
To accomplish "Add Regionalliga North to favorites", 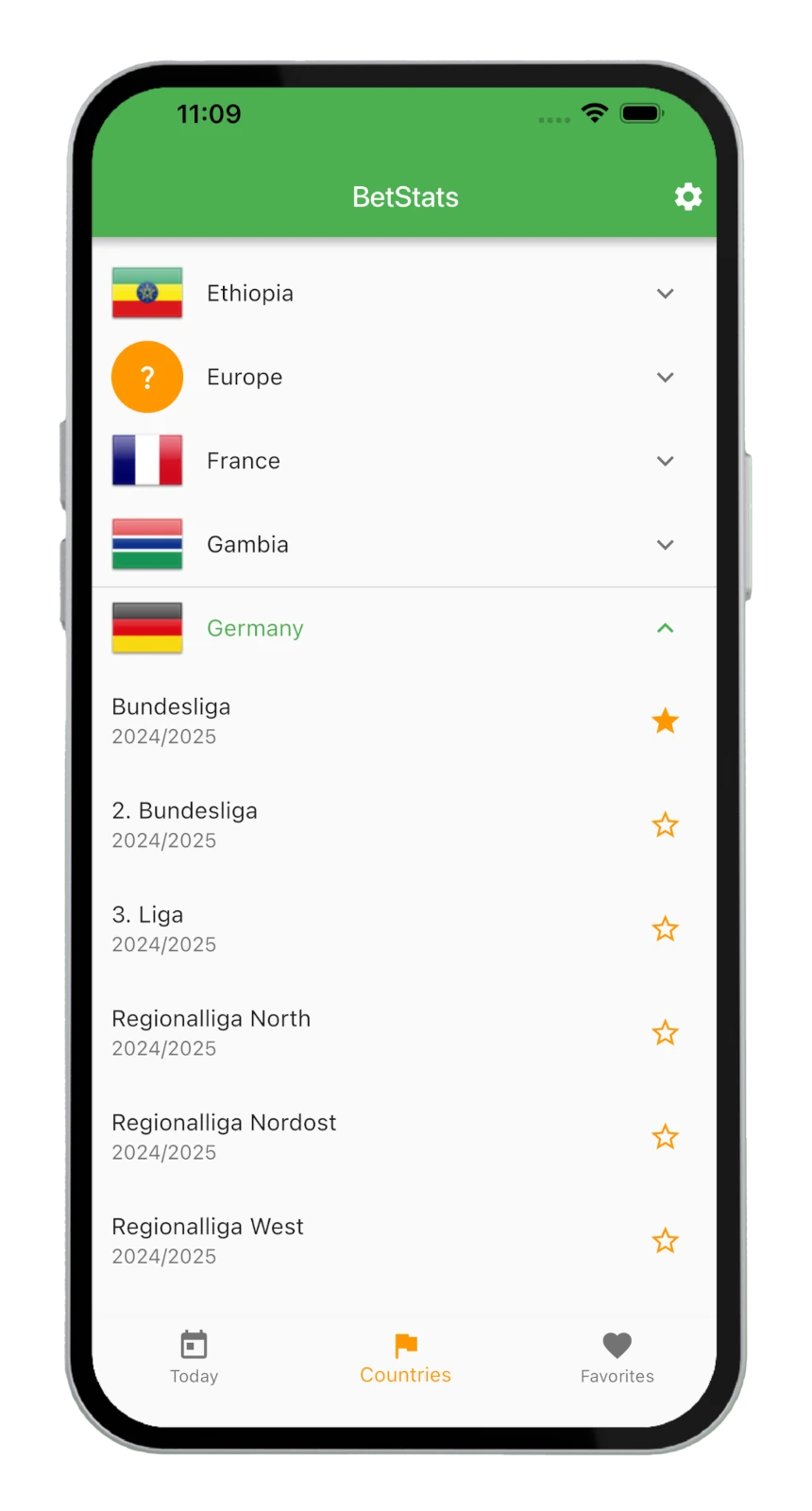I will click(x=665, y=1033).
